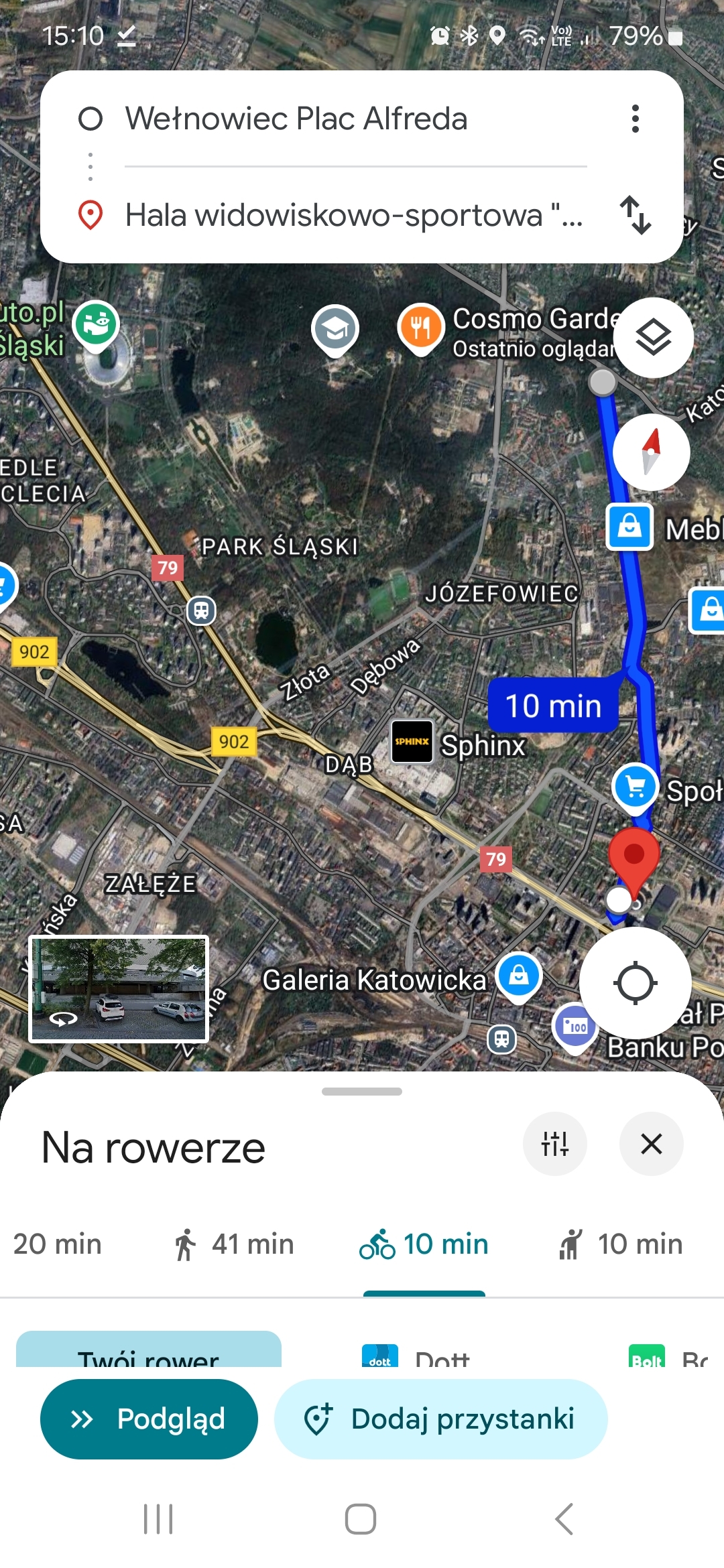
Task: Swap the start and destination points
Action: [635, 215]
